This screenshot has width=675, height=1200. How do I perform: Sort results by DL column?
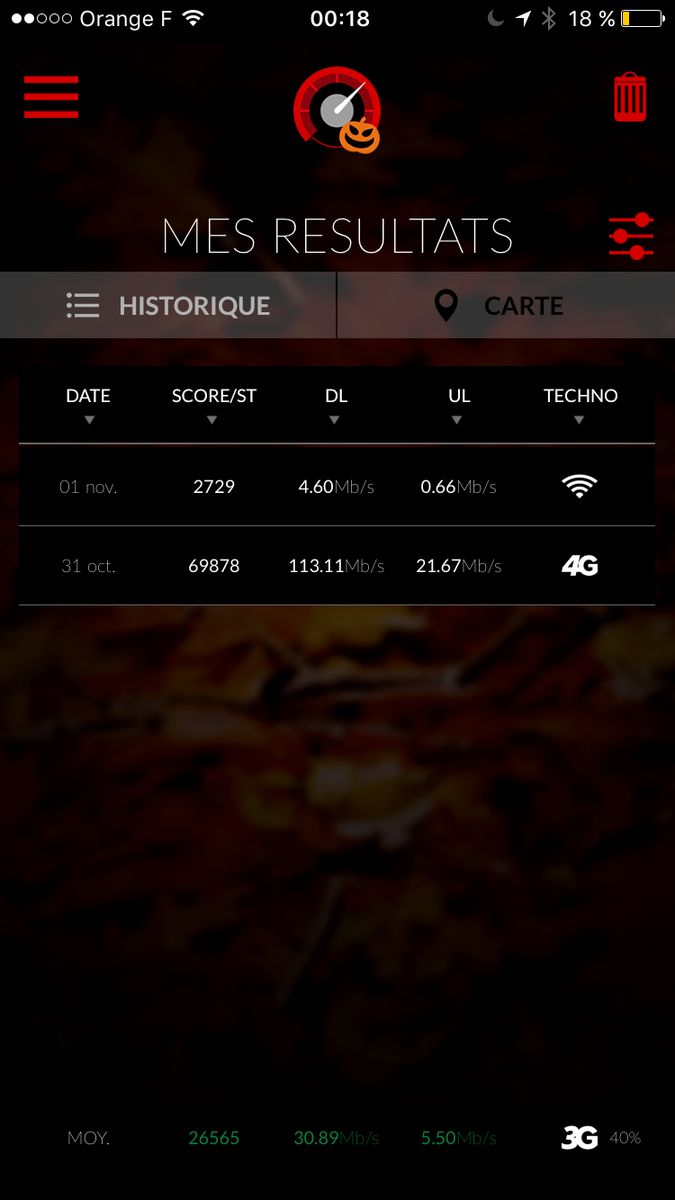coord(335,404)
